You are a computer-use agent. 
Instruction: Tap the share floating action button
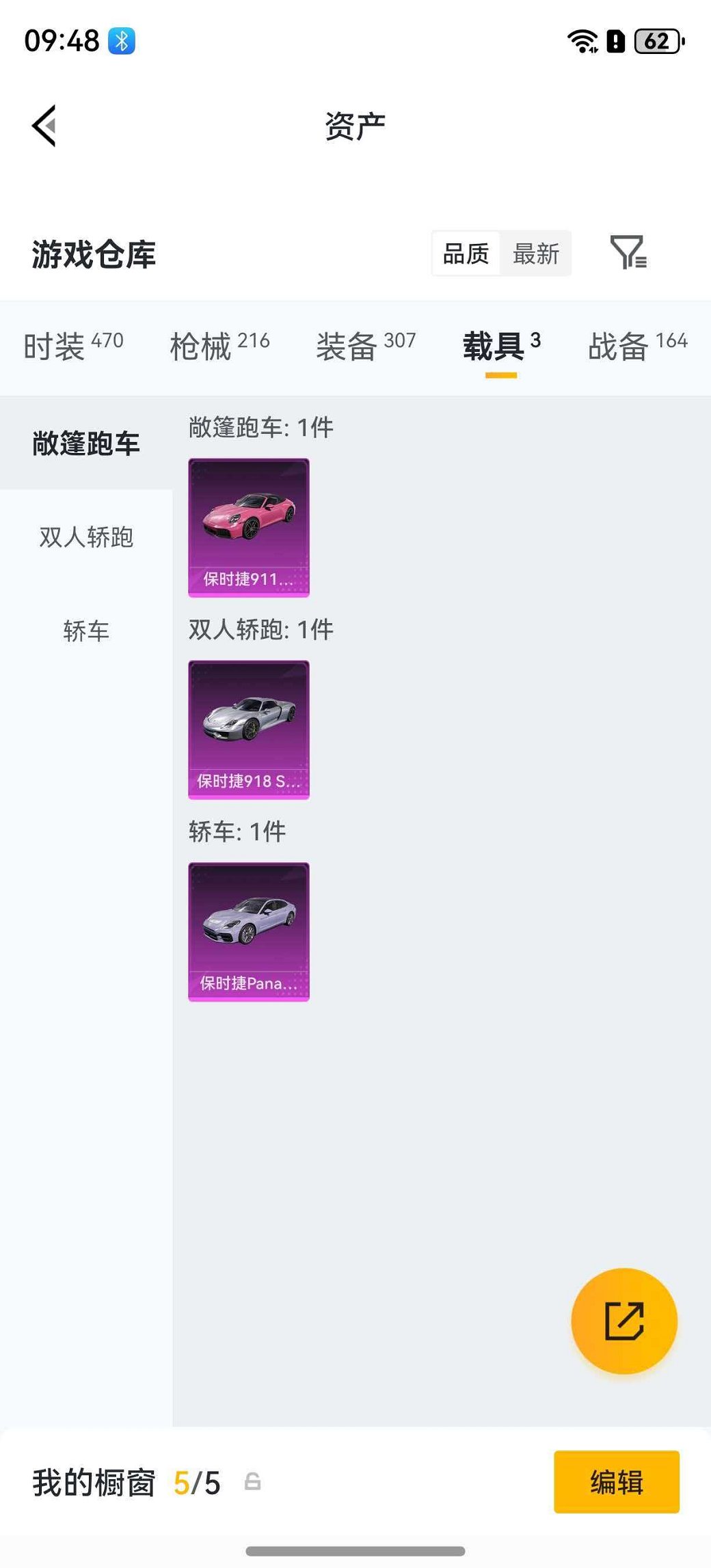click(x=623, y=1321)
